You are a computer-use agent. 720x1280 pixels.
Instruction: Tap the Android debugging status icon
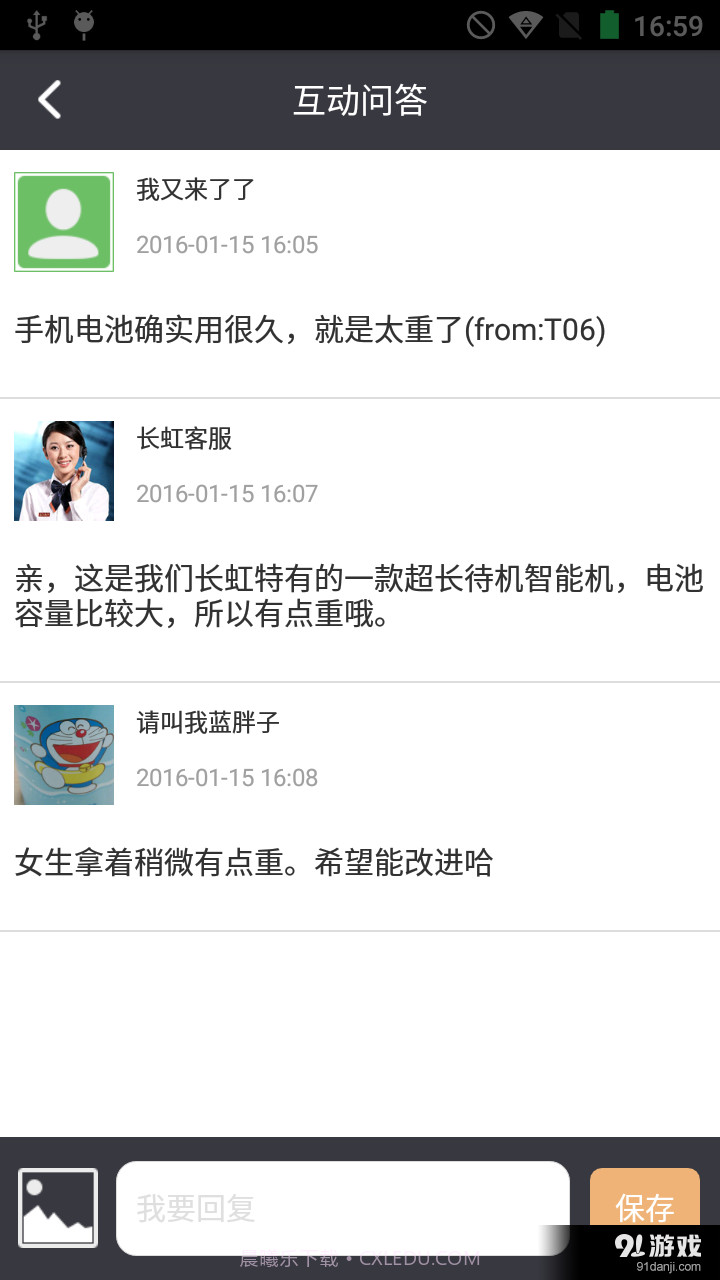click(85, 22)
